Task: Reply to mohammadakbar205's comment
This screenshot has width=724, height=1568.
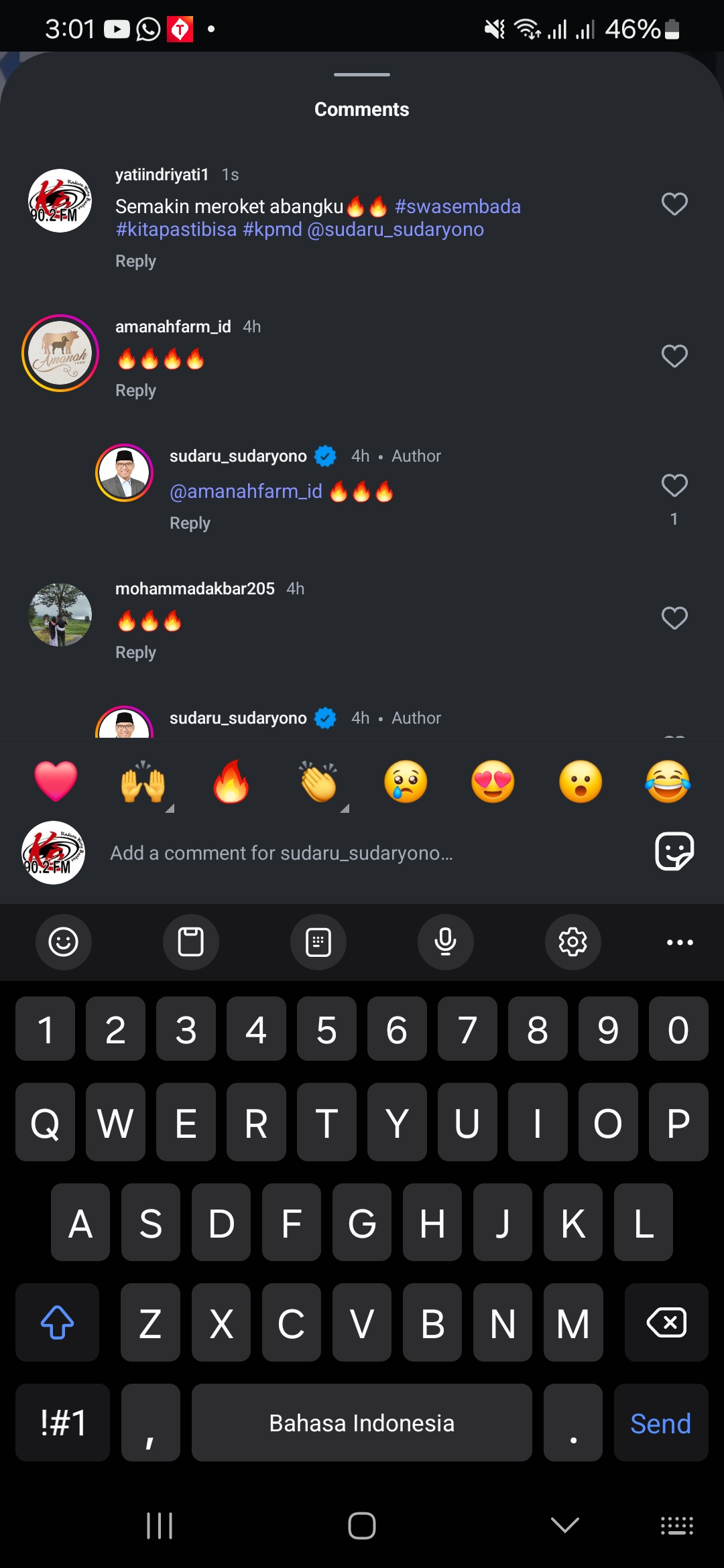Action: pyautogui.click(x=135, y=653)
